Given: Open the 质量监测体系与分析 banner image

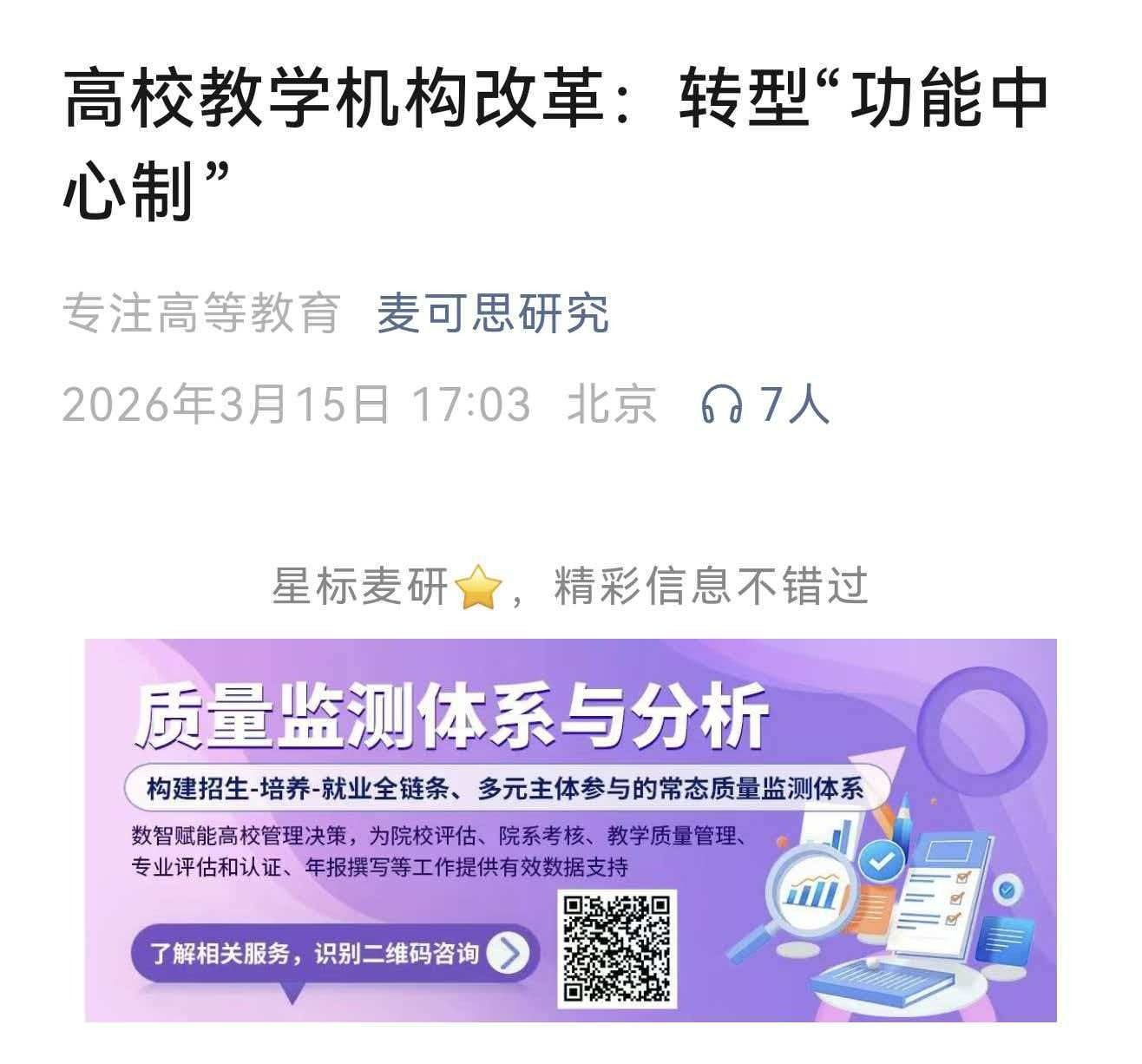Looking at the screenshot, I should (x=570, y=830).
